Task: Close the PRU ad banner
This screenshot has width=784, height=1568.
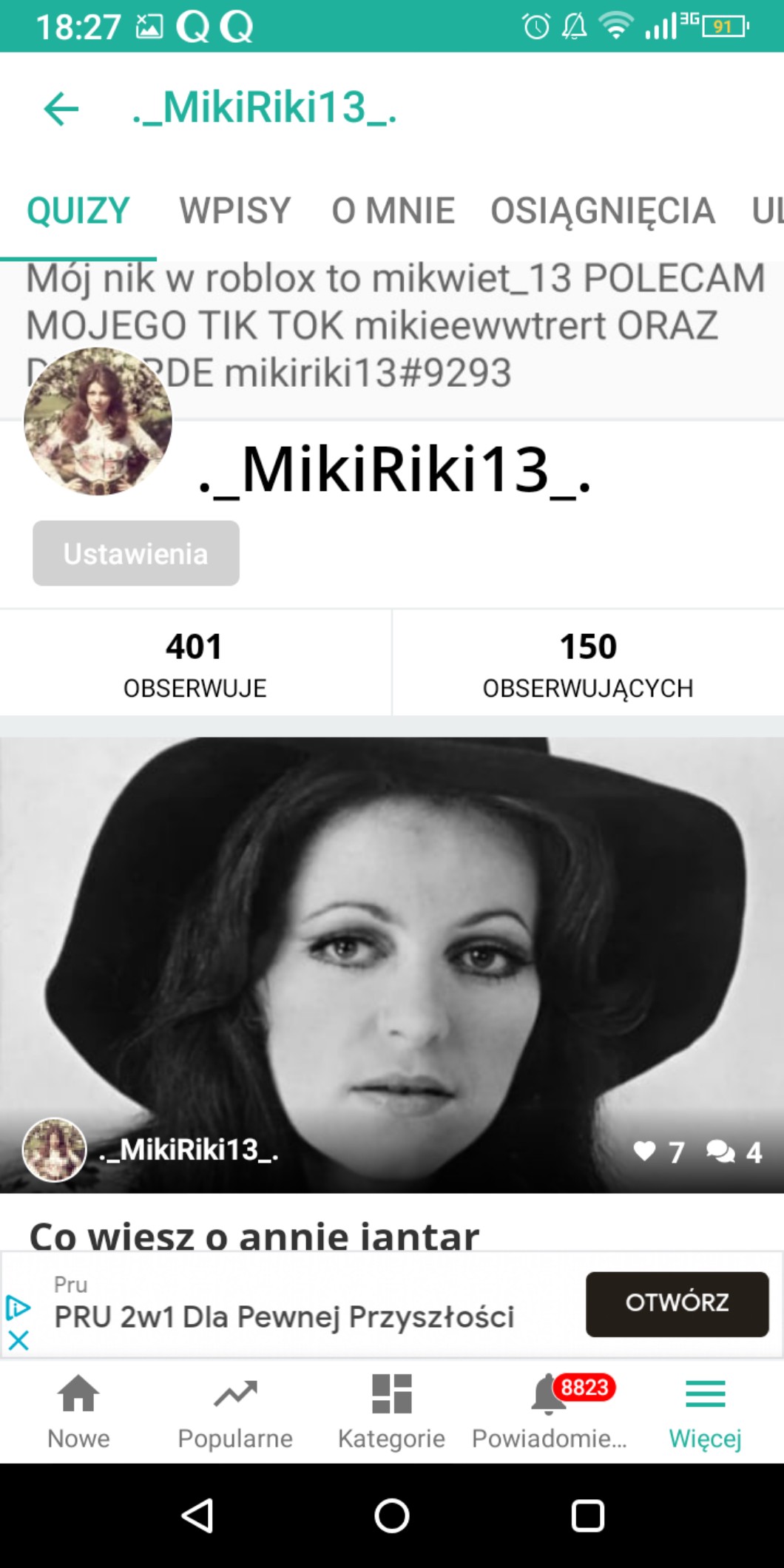Action: coord(18,1340)
